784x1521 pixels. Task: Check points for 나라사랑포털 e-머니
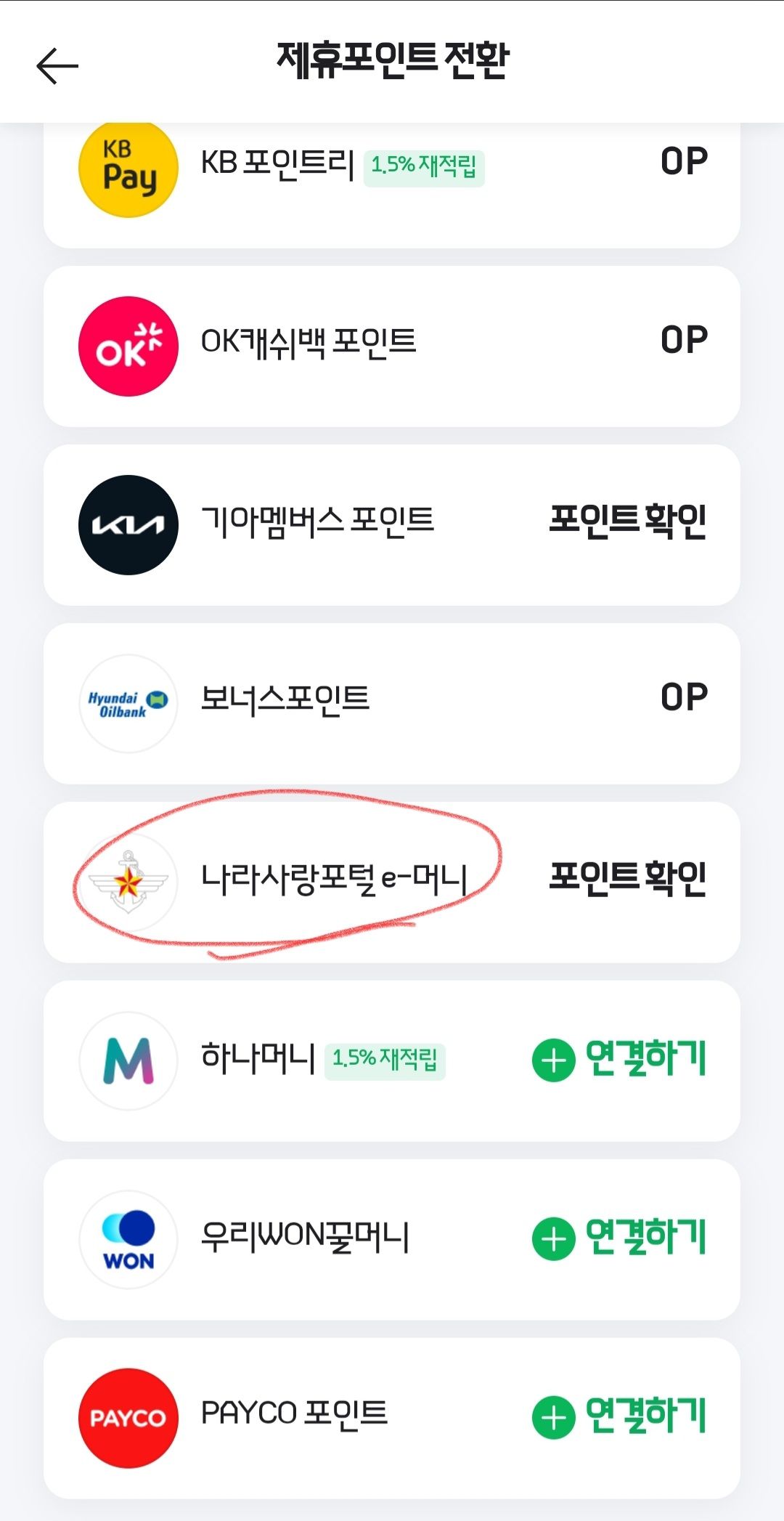[628, 878]
